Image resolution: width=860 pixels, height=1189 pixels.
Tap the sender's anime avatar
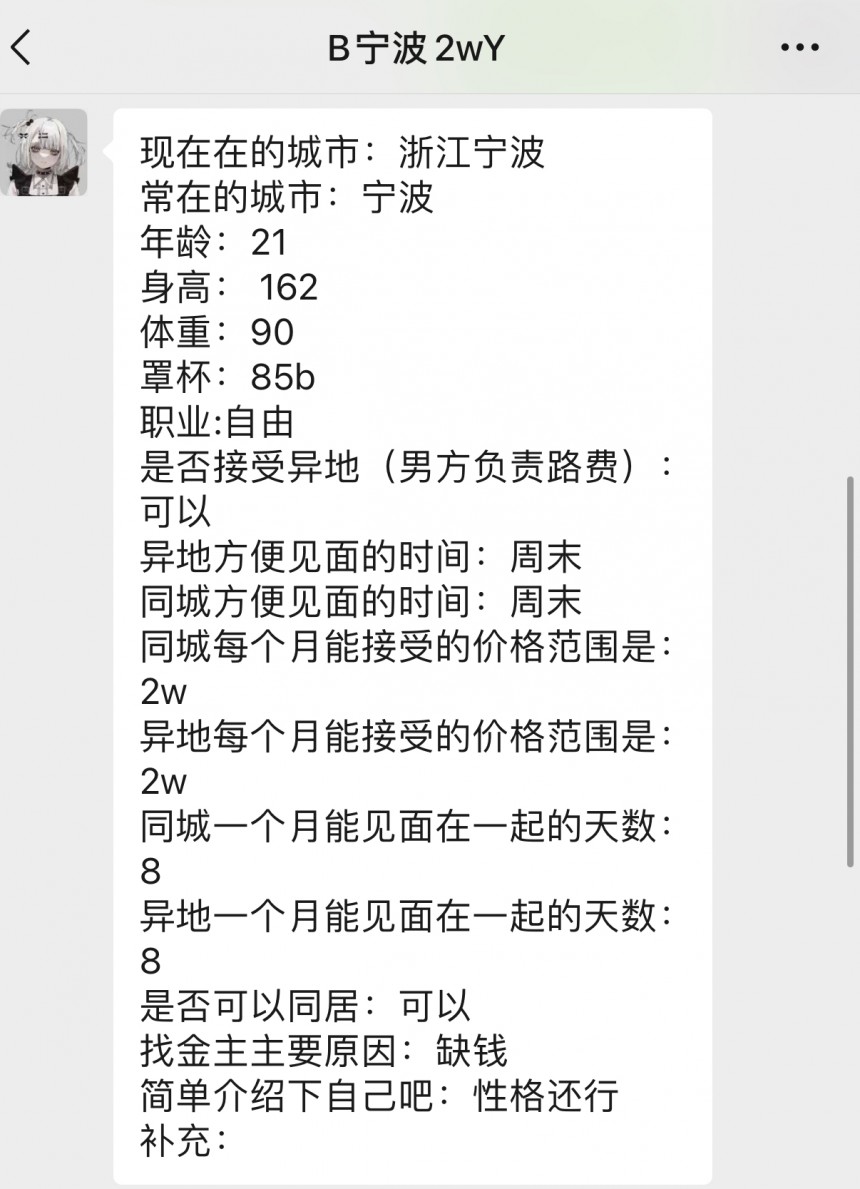pos(44,153)
